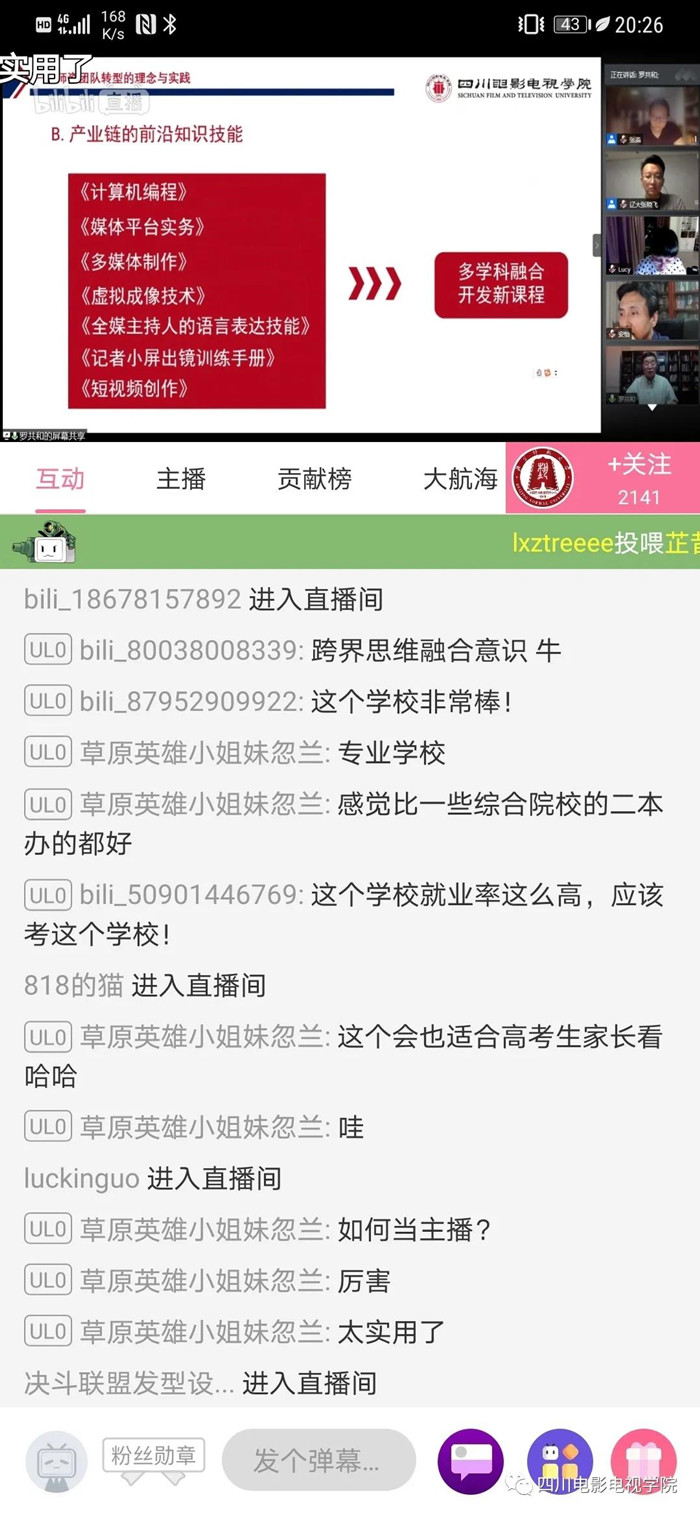Switch to the 互动 tab
Screen dimensions: 700x1516
(60, 478)
